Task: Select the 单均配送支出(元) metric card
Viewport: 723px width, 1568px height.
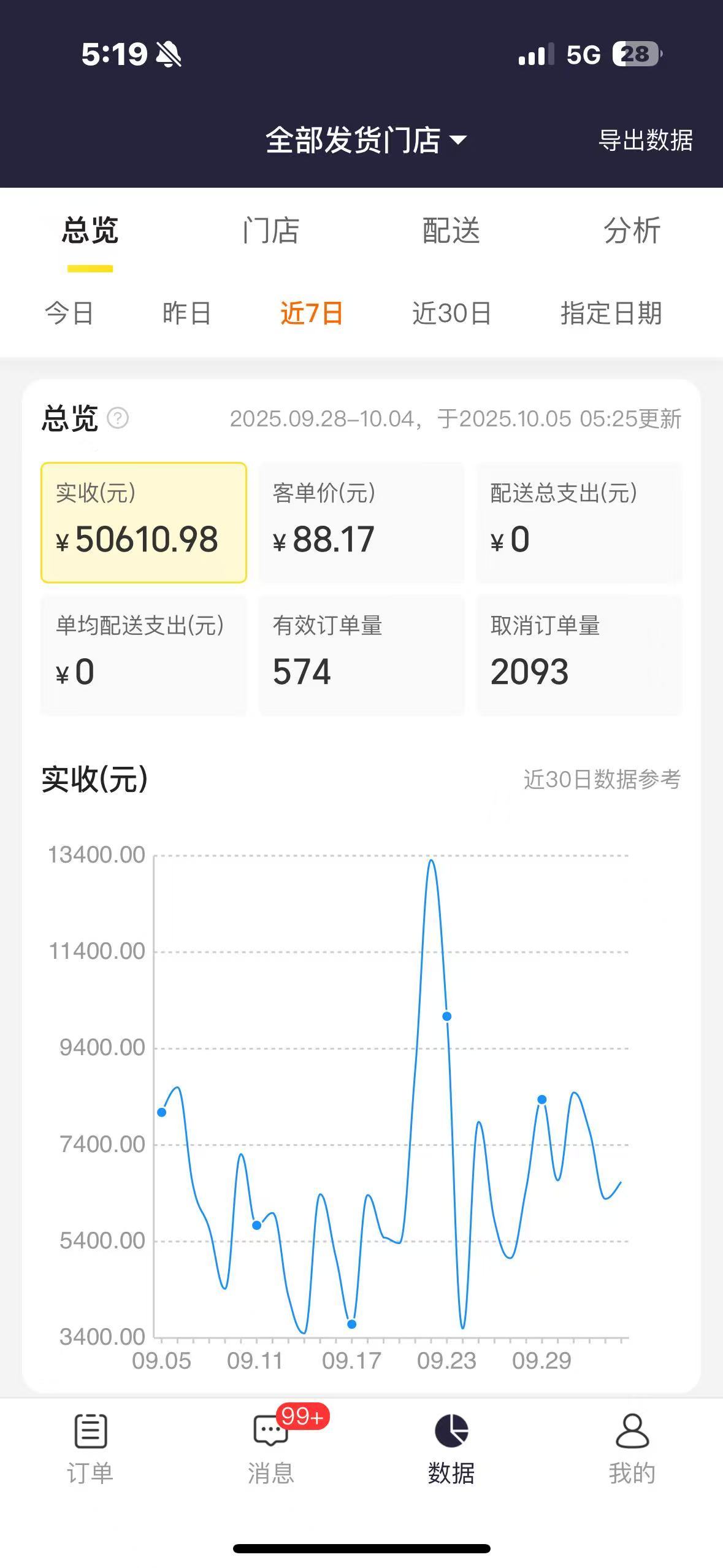Action: click(x=143, y=655)
